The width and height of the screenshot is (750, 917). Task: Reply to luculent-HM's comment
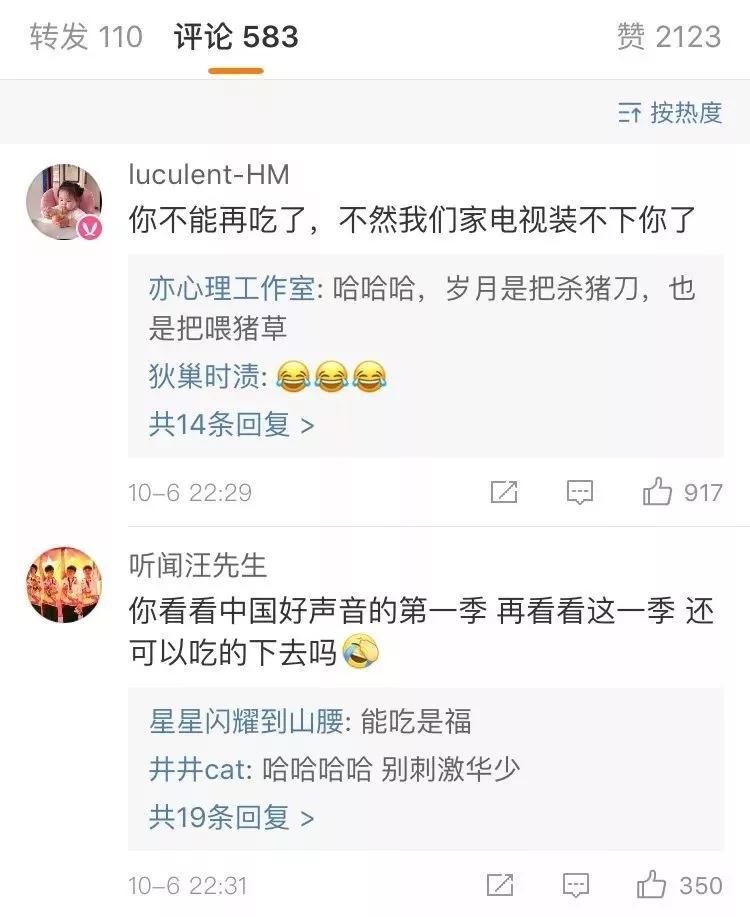[580, 492]
